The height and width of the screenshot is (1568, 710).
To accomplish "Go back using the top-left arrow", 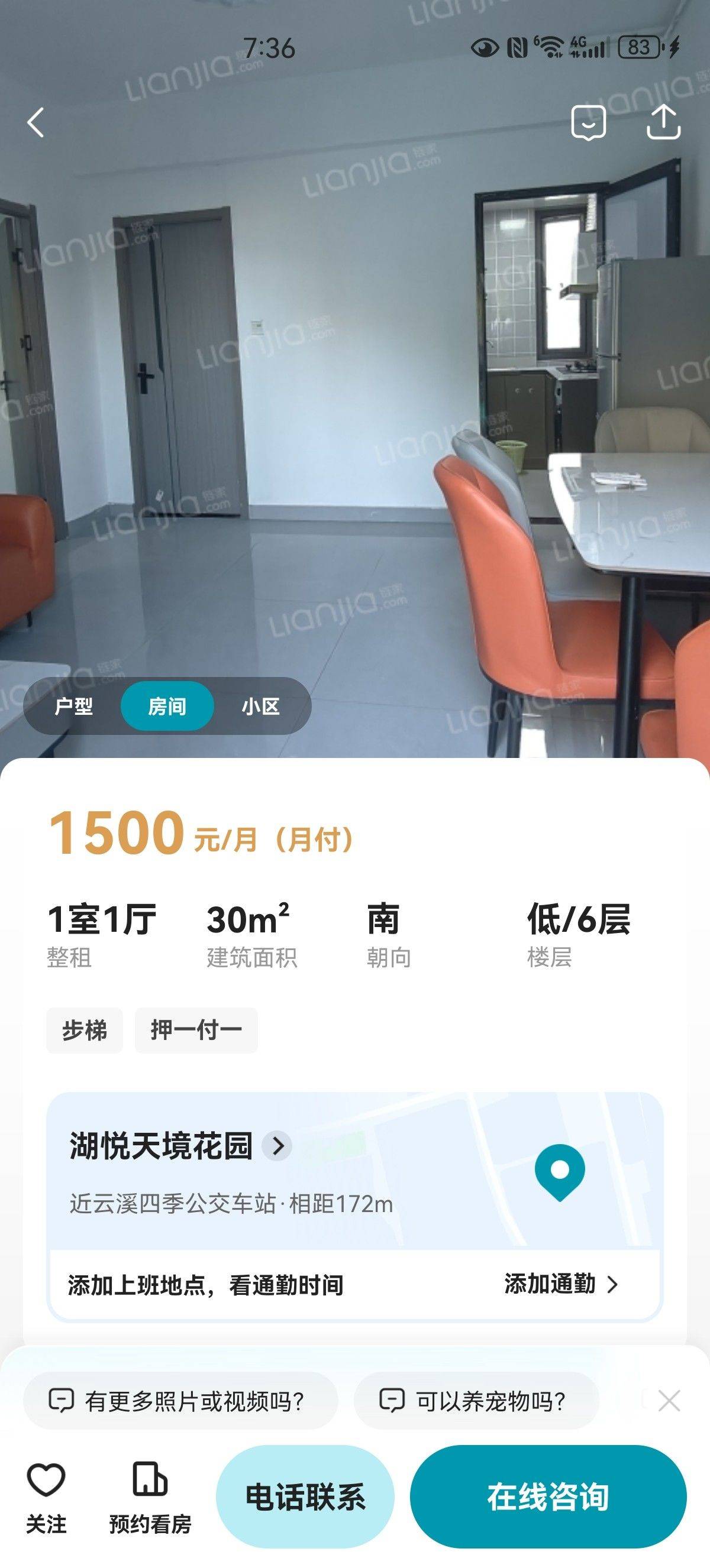I will point(36,122).
